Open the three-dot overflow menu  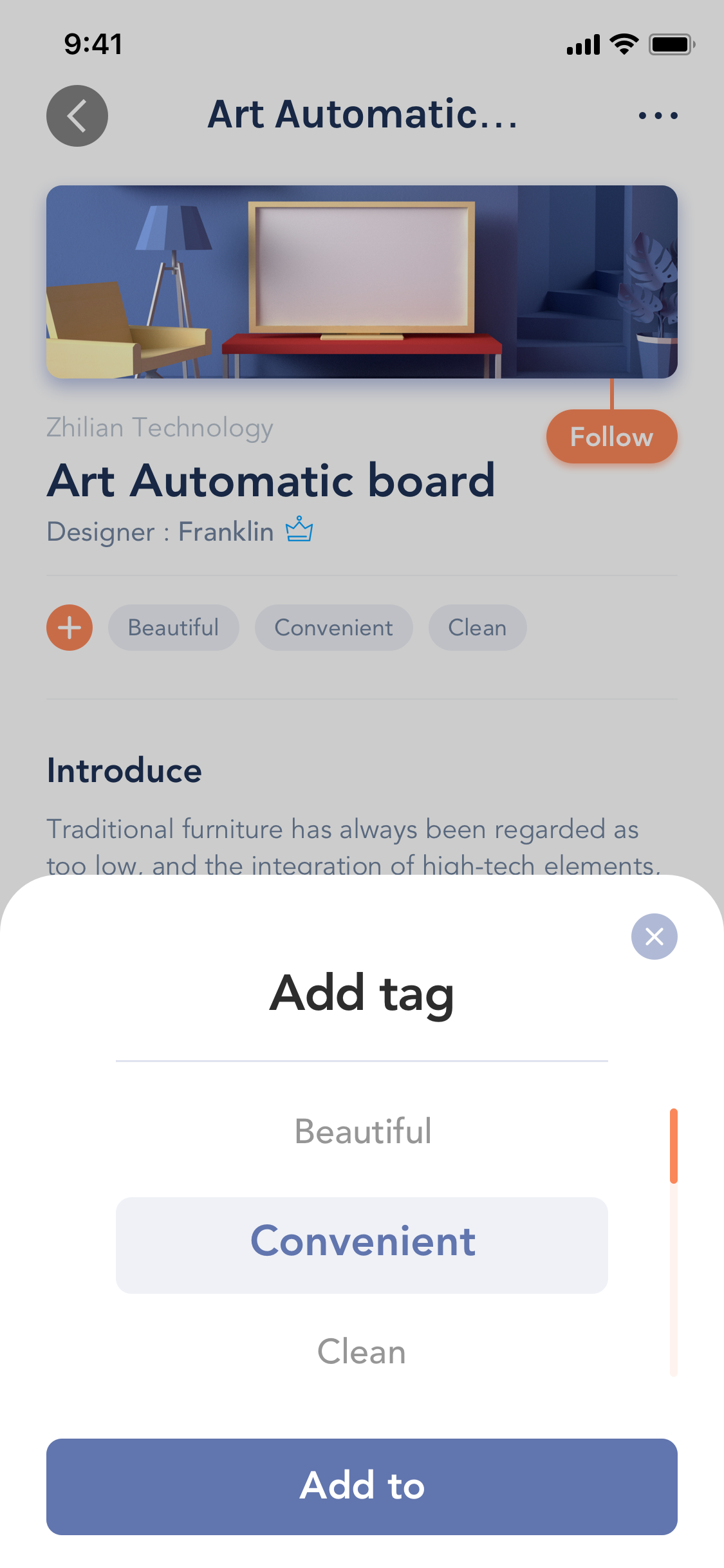(x=658, y=116)
